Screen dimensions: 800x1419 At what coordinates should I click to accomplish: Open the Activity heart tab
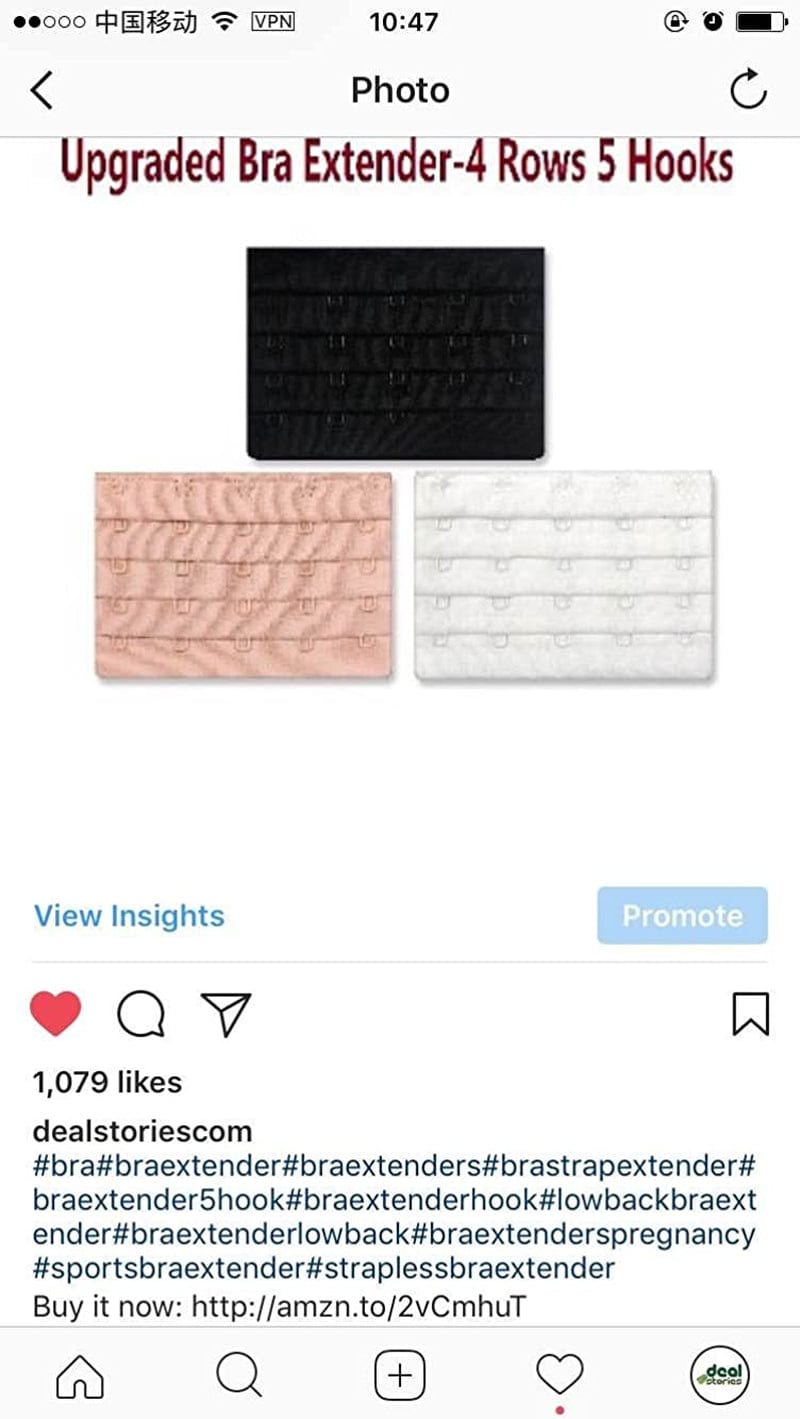tap(560, 1375)
